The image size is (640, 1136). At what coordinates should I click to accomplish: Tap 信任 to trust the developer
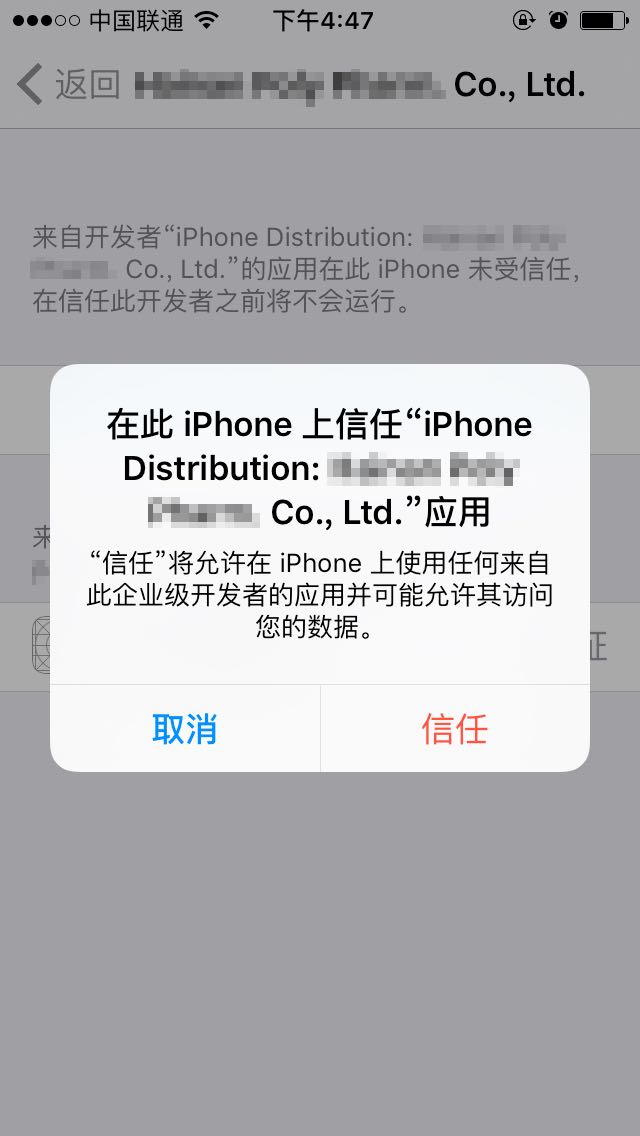(455, 729)
